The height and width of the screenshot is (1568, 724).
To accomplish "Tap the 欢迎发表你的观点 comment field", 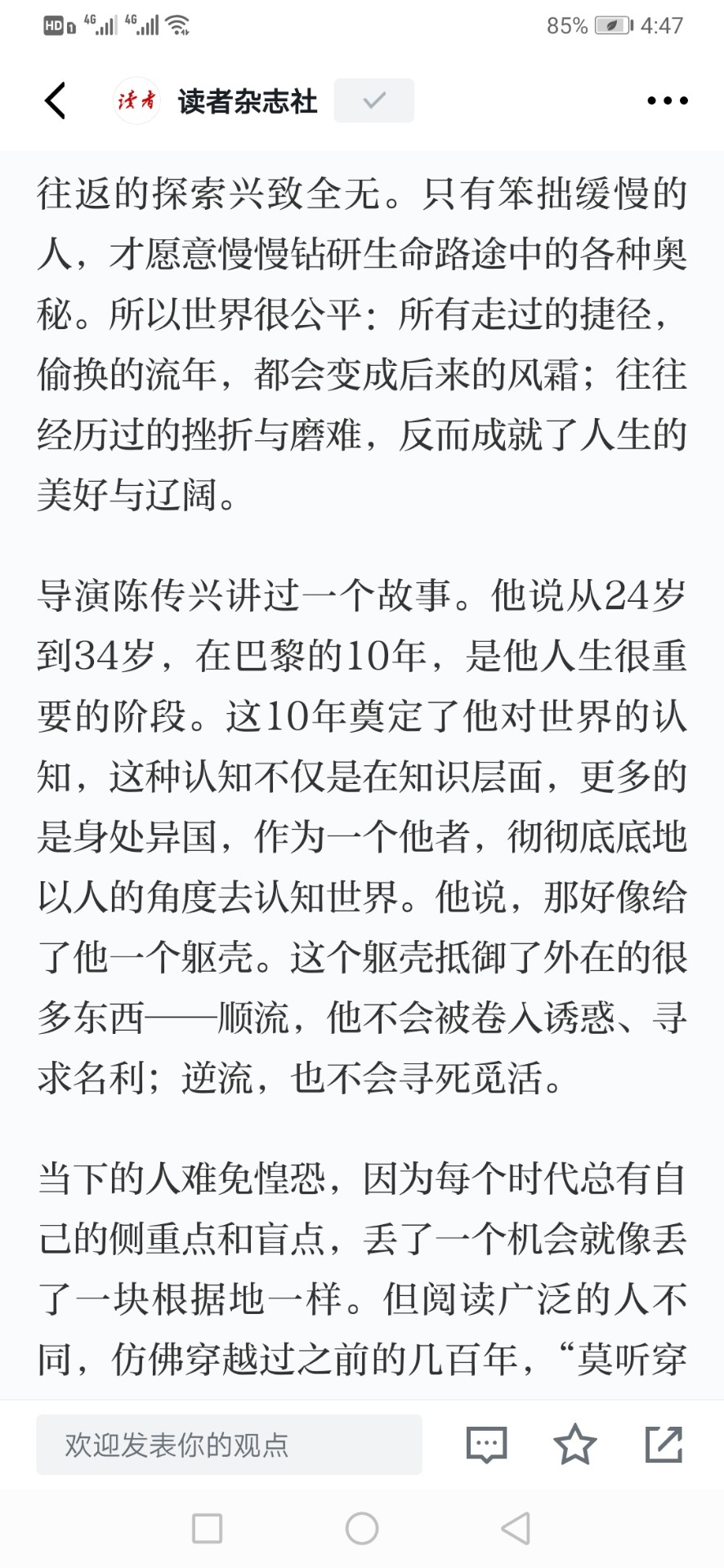I will [229, 1445].
